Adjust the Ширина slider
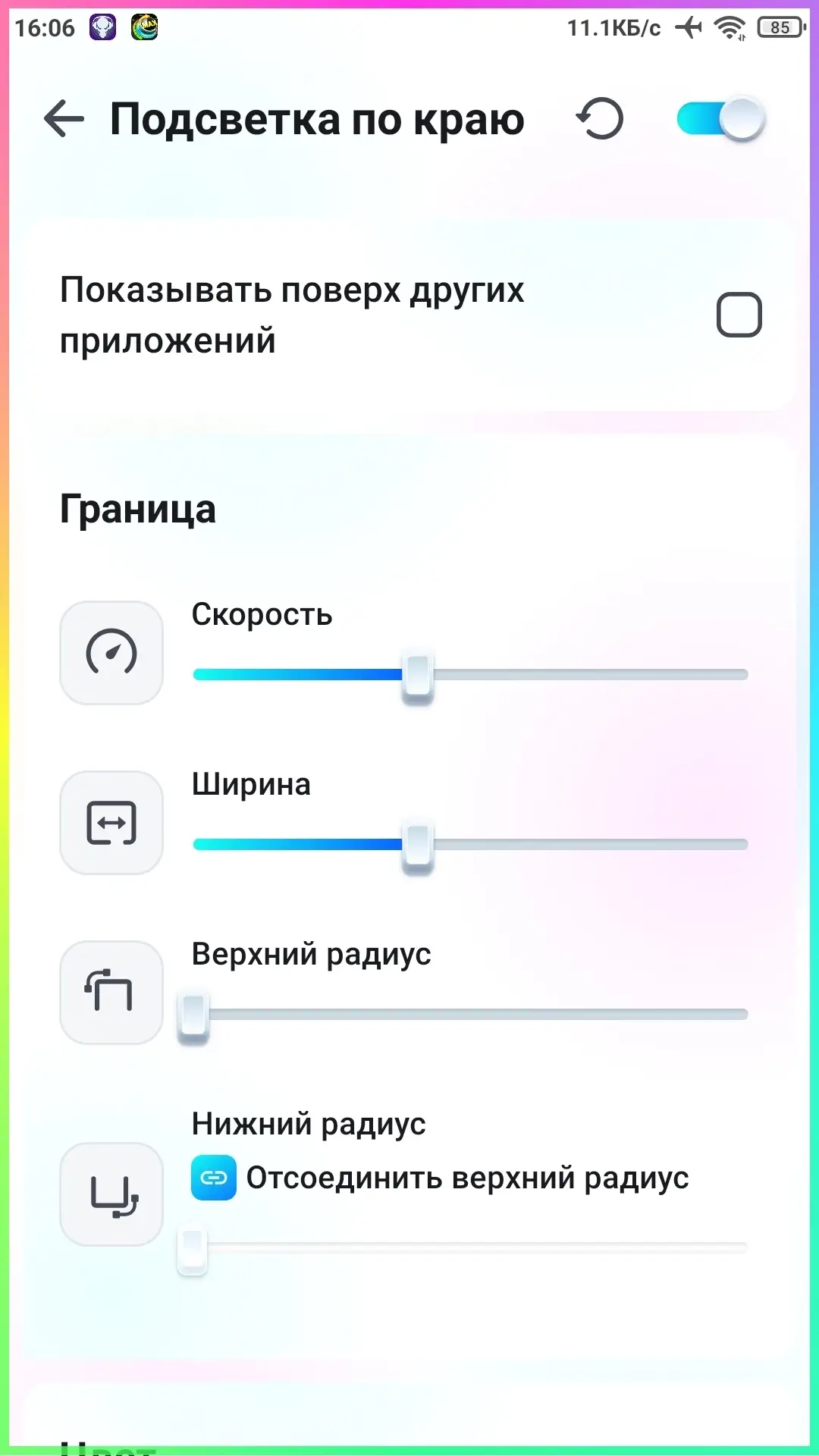 click(417, 845)
